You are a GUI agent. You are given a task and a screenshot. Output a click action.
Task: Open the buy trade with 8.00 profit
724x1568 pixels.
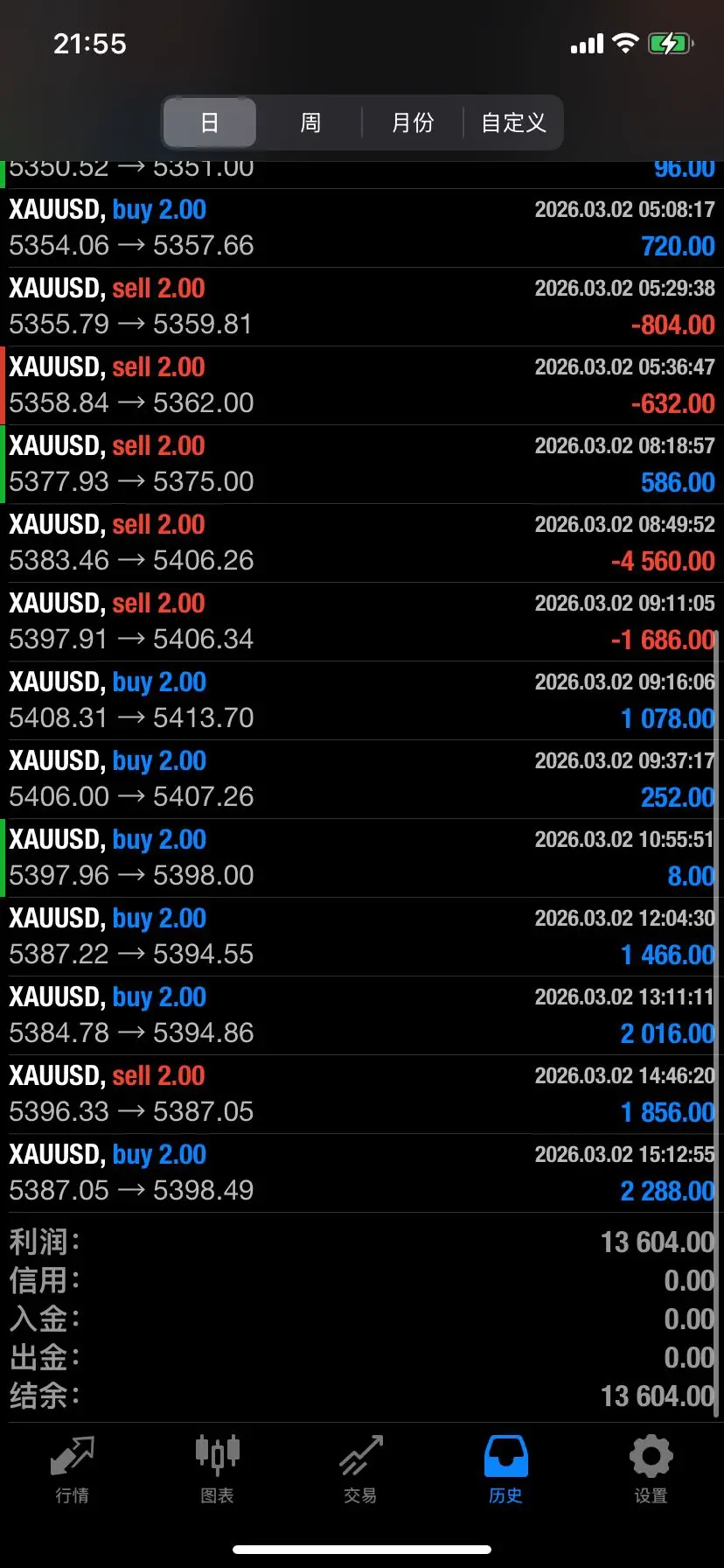tap(362, 857)
